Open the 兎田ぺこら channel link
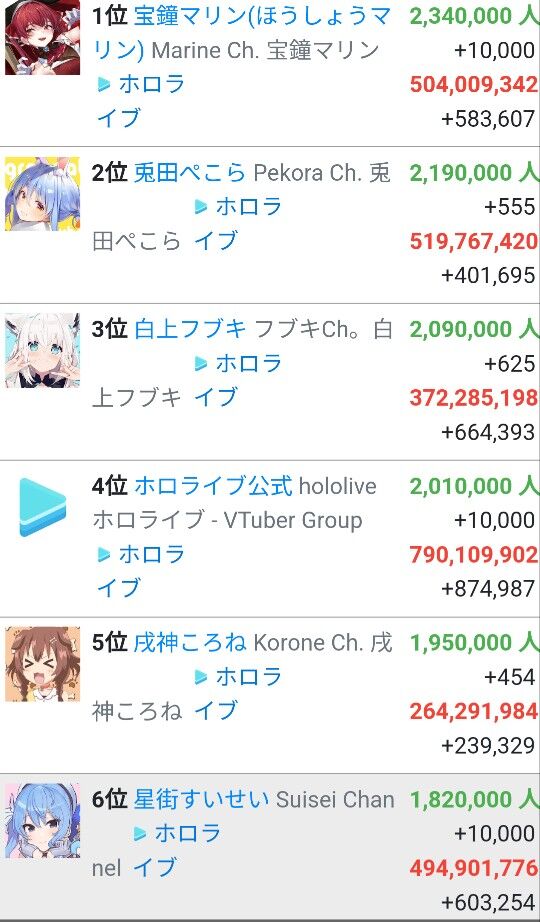The image size is (540, 922). [x=189, y=172]
